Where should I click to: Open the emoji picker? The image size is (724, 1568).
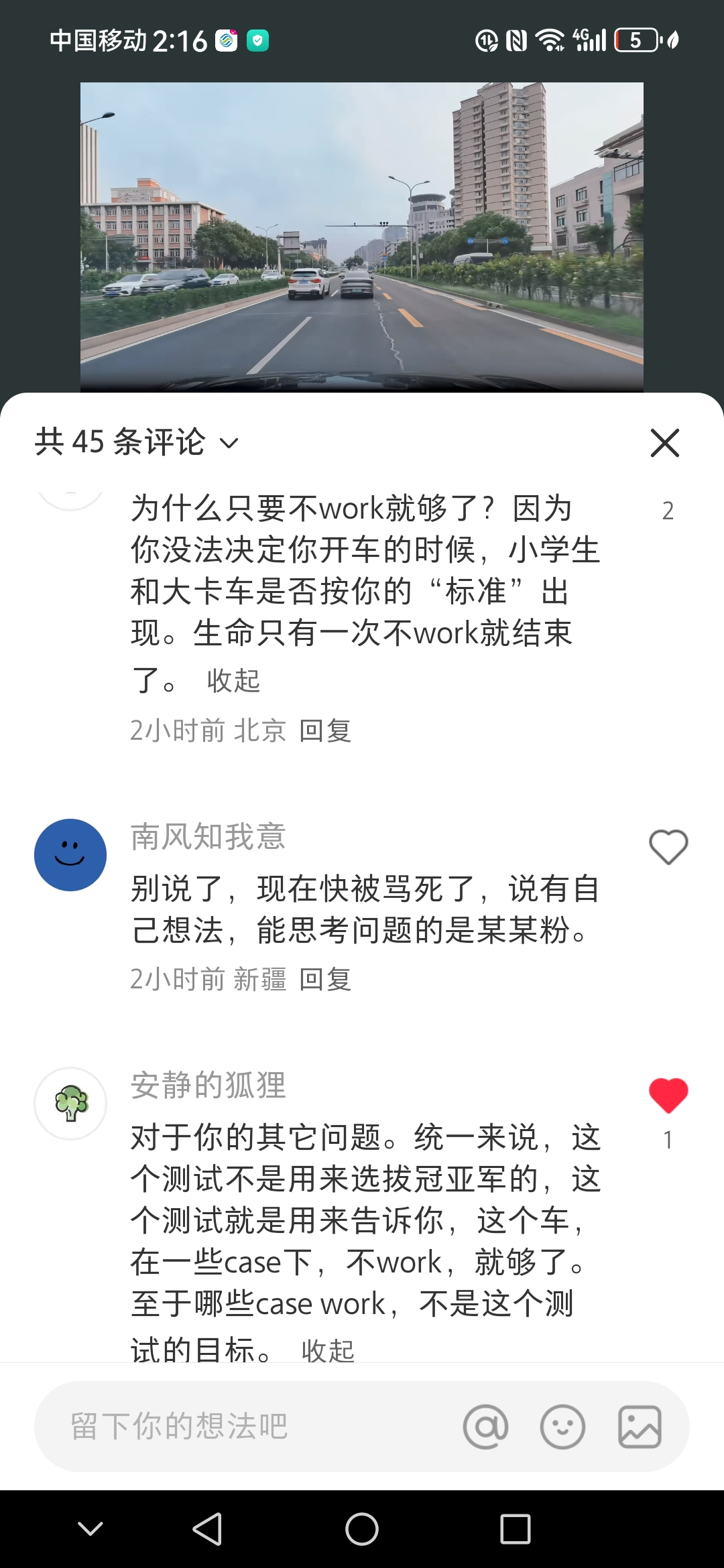coord(562,1427)
